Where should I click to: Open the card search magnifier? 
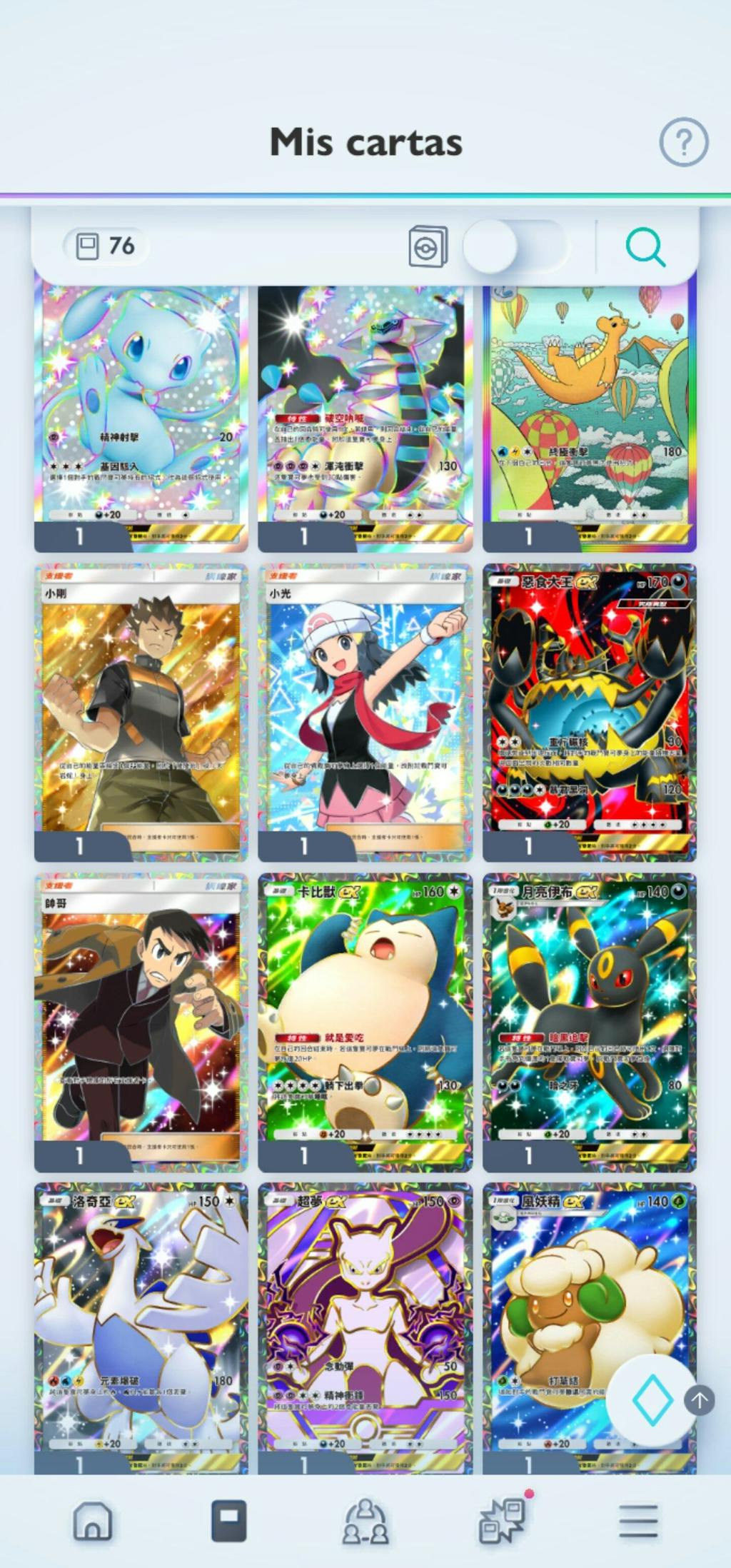click(x=645, y=247)
